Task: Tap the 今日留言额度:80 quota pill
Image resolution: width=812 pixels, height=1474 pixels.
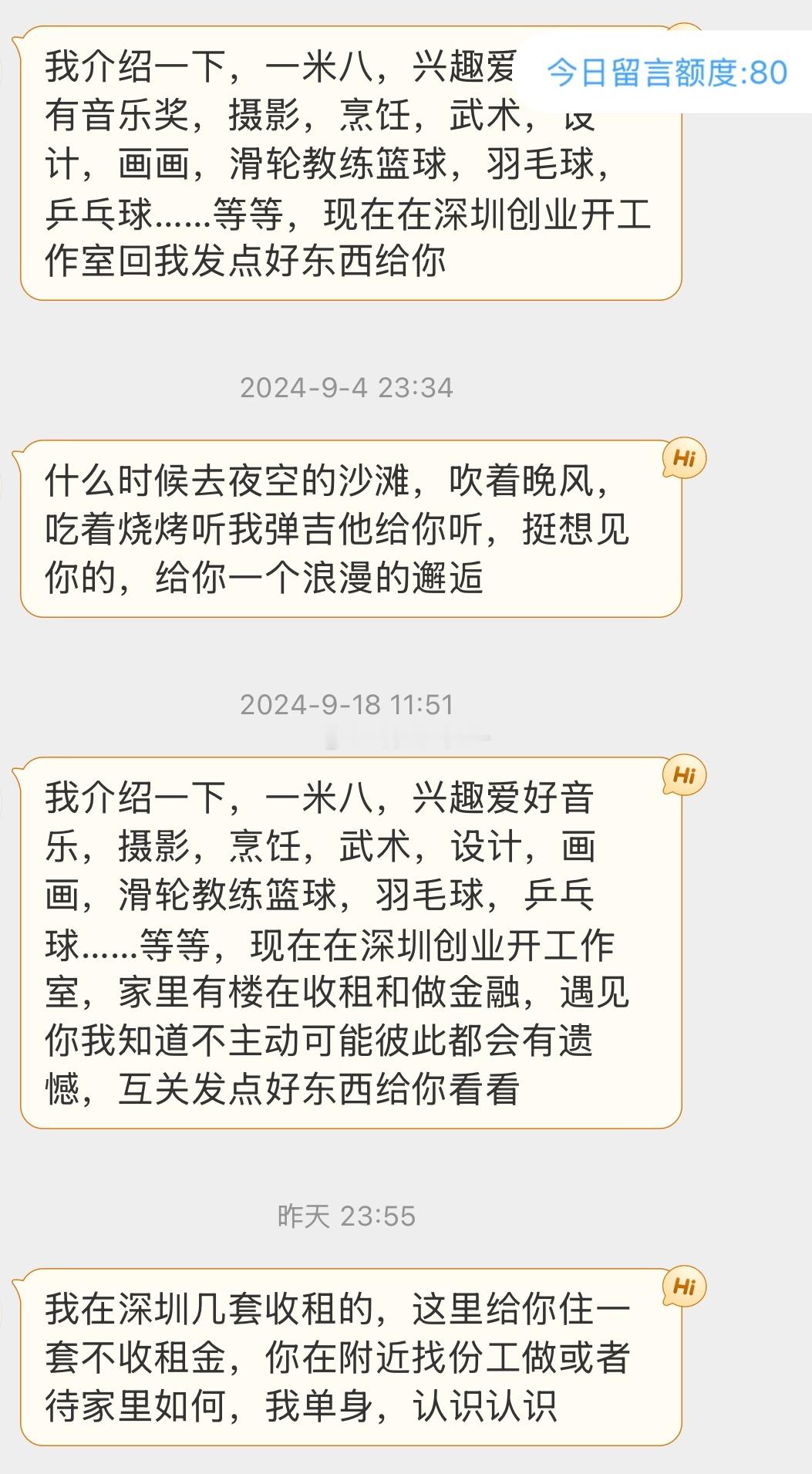Action: click(666, 73)
